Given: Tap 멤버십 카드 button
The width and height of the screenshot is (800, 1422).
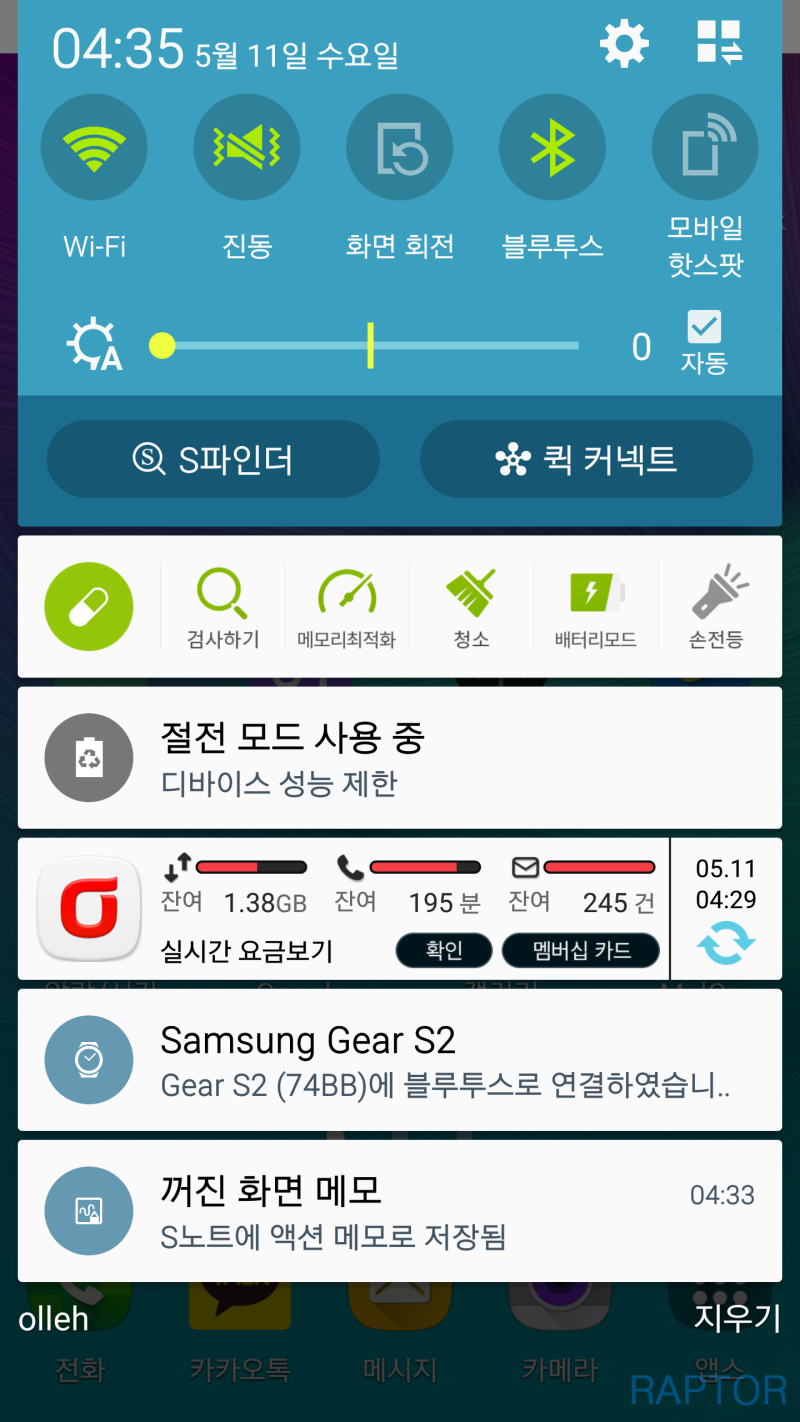Looking at the screenshot, I should 581,950.
